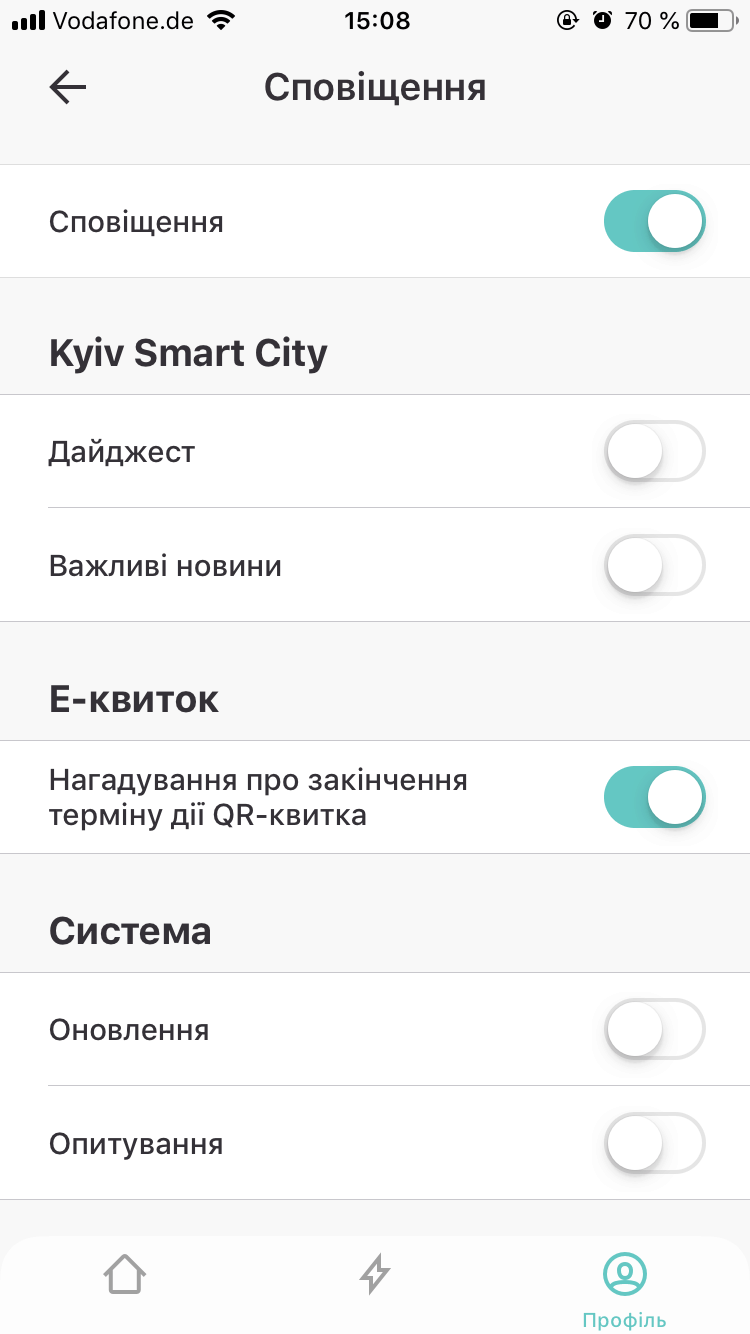Screen dimensions: 750x1334
Task: Turn on Оновлення notifications
Action: click(x=655, y=1029)
